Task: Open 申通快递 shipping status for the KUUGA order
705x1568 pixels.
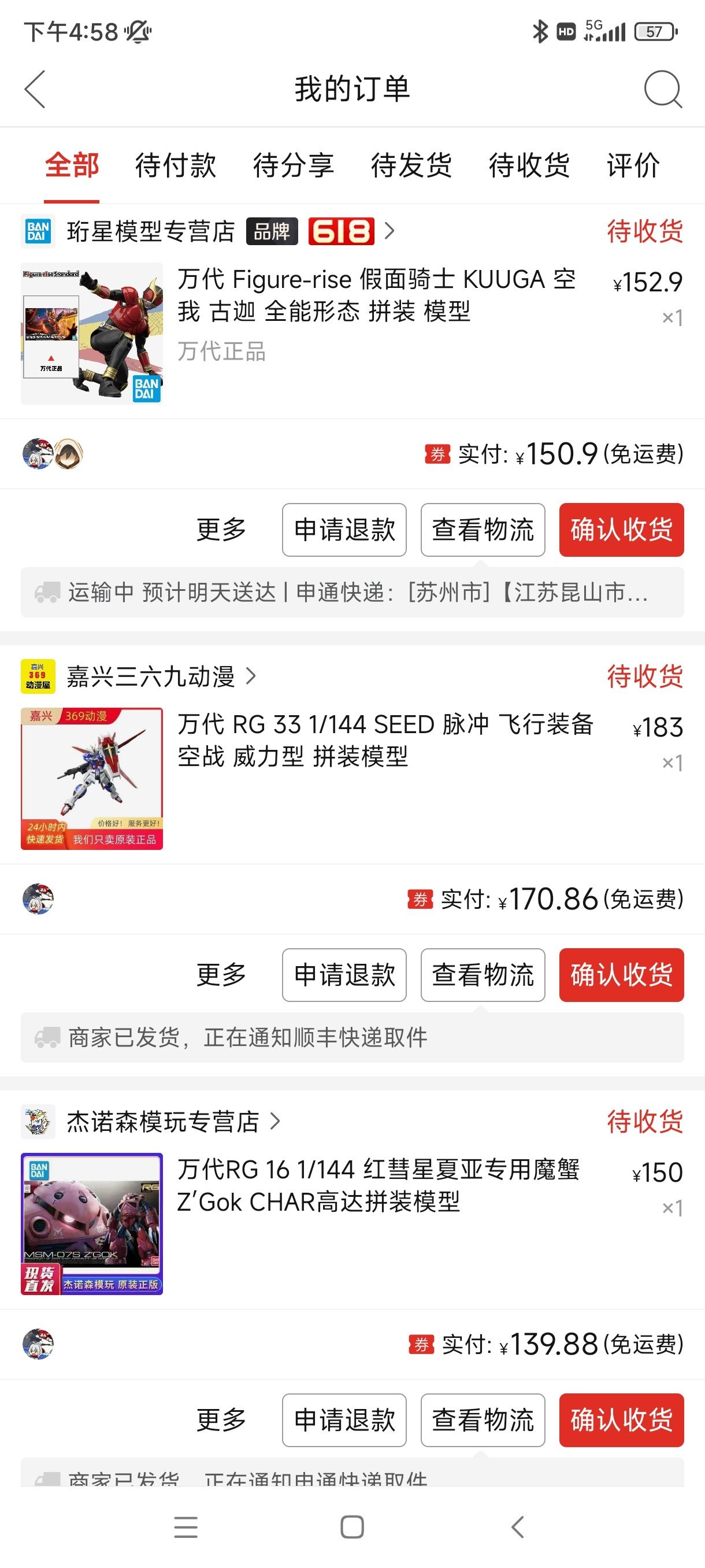Action: [x=352, y=592]
